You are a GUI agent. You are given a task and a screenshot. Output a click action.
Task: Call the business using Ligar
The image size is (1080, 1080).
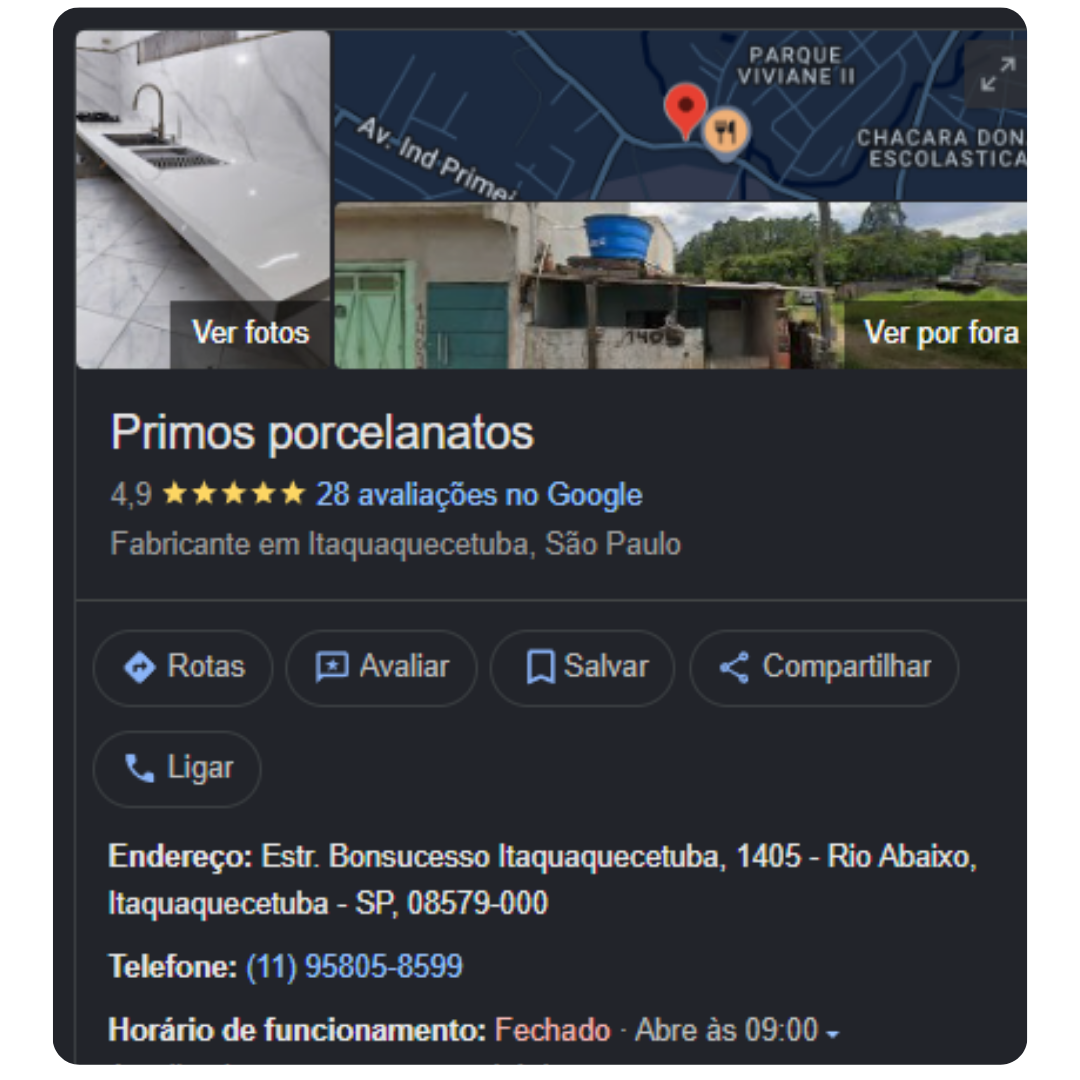tap(177, 769)
